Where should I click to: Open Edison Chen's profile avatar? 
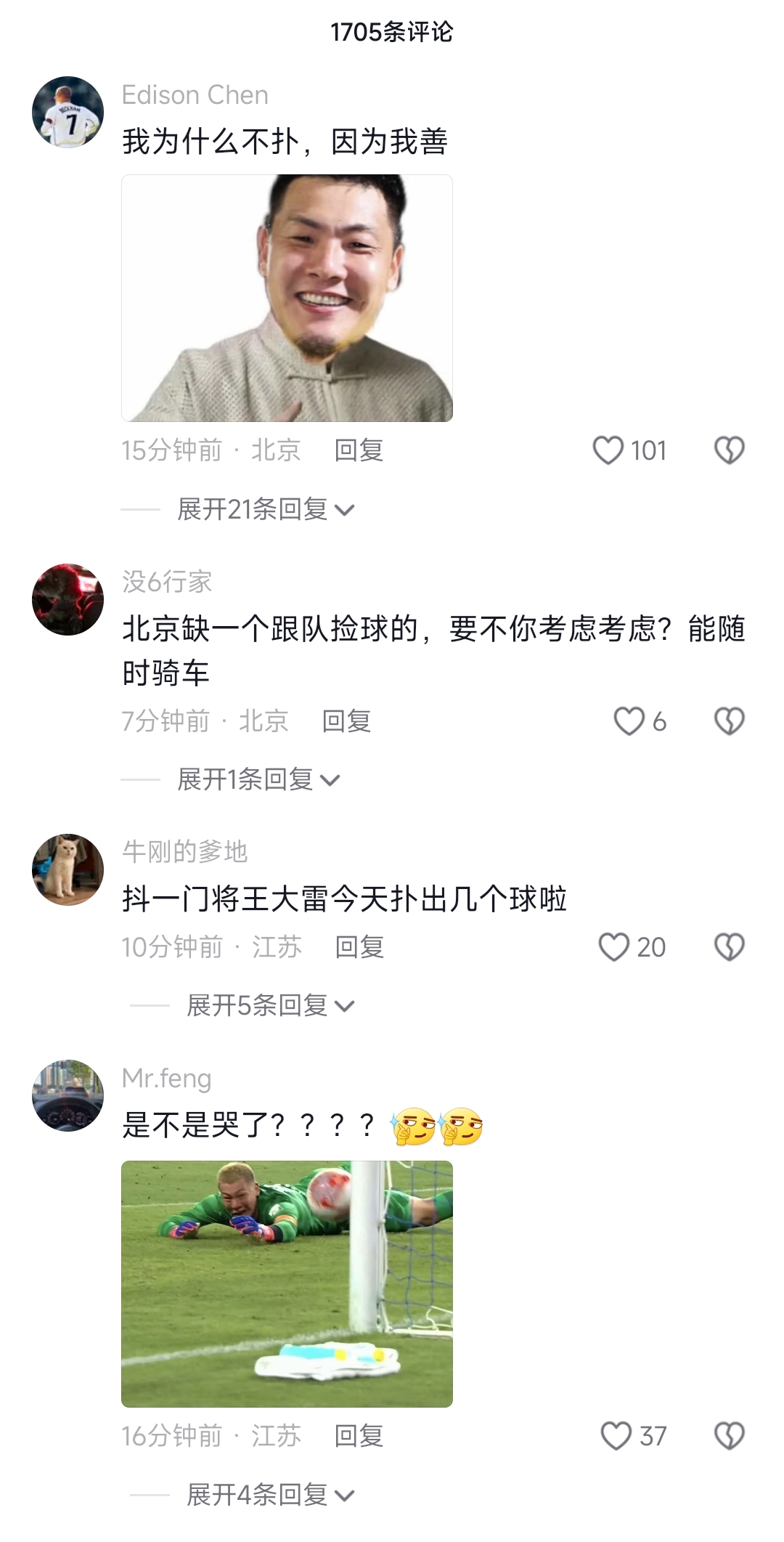pyautogui.click(x=68, y=113)
